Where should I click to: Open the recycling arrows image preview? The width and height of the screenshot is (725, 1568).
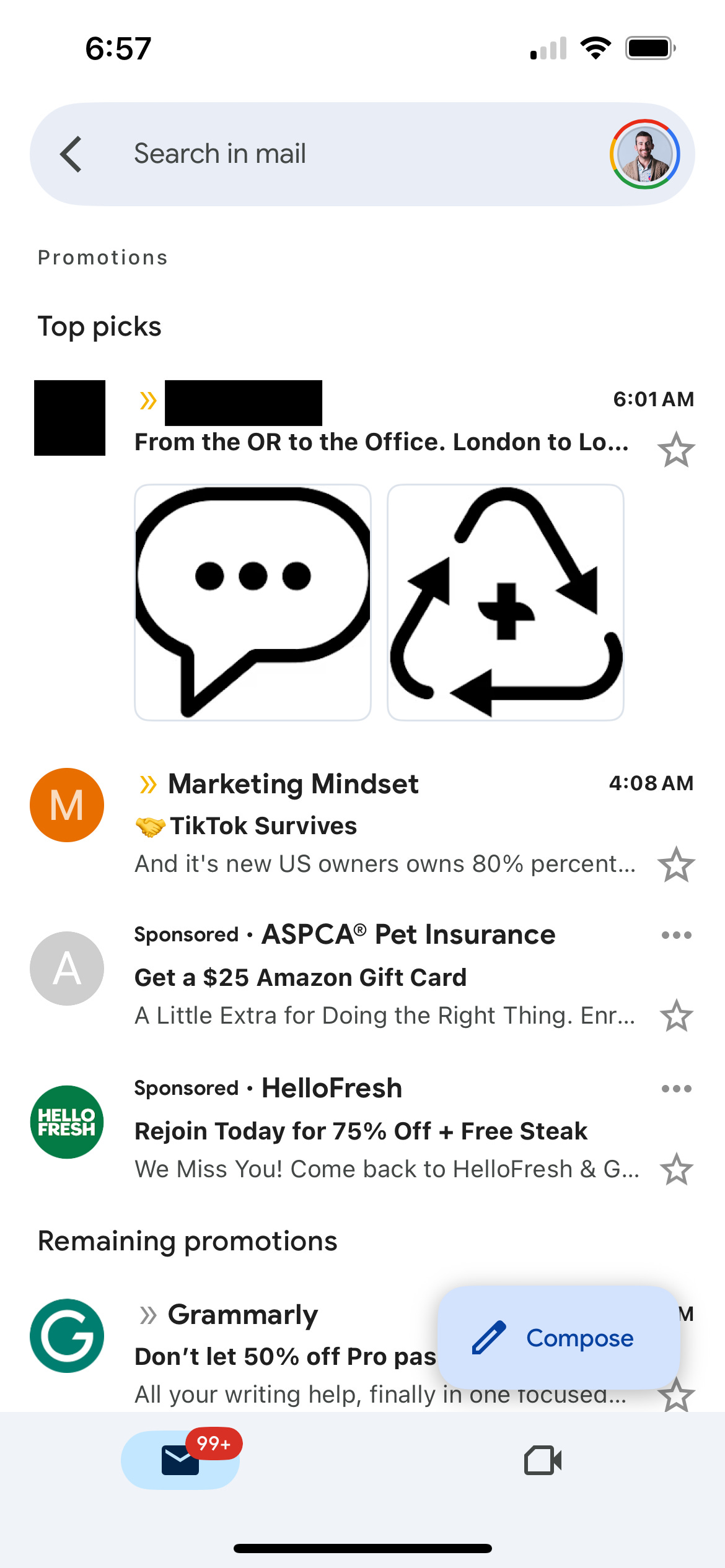click(506, 603)
